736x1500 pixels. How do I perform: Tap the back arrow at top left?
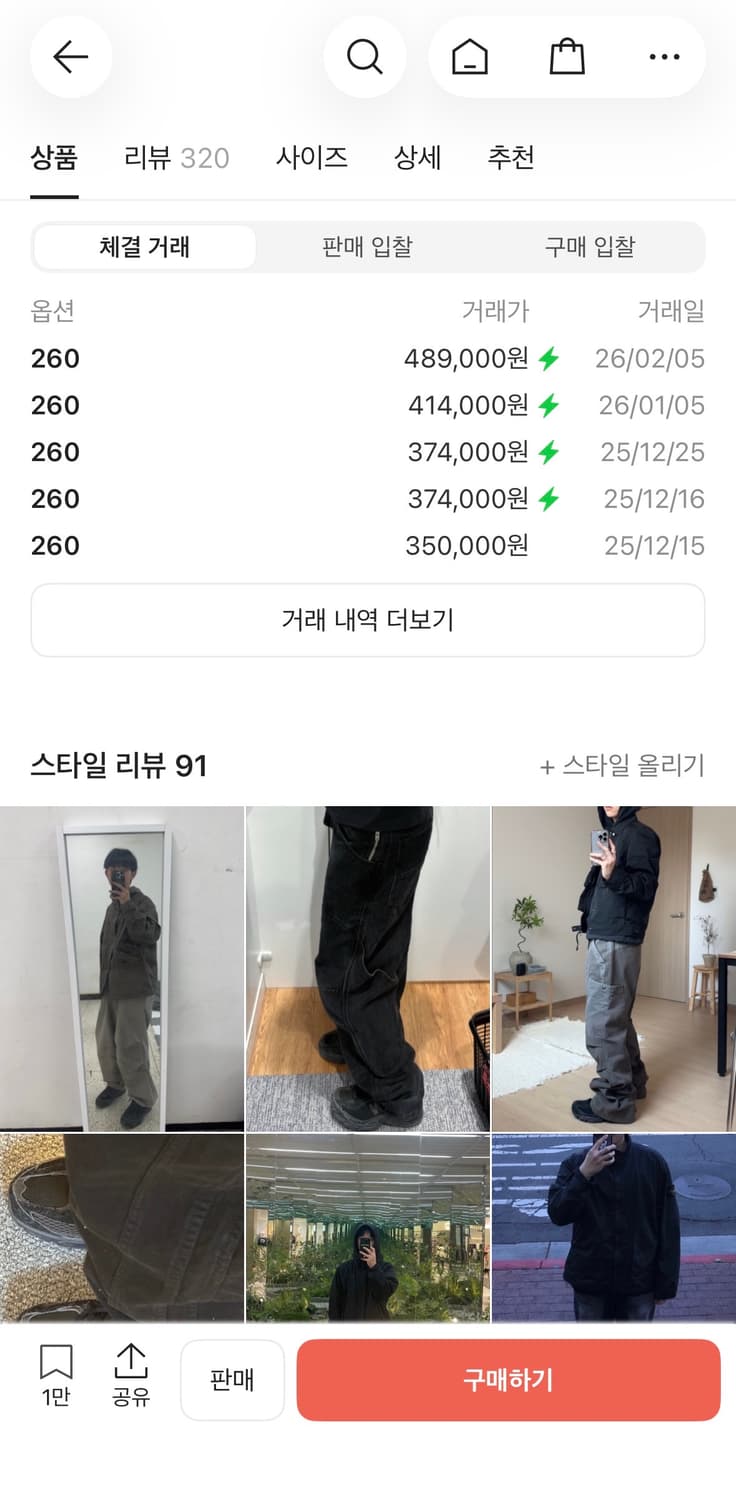70,57
